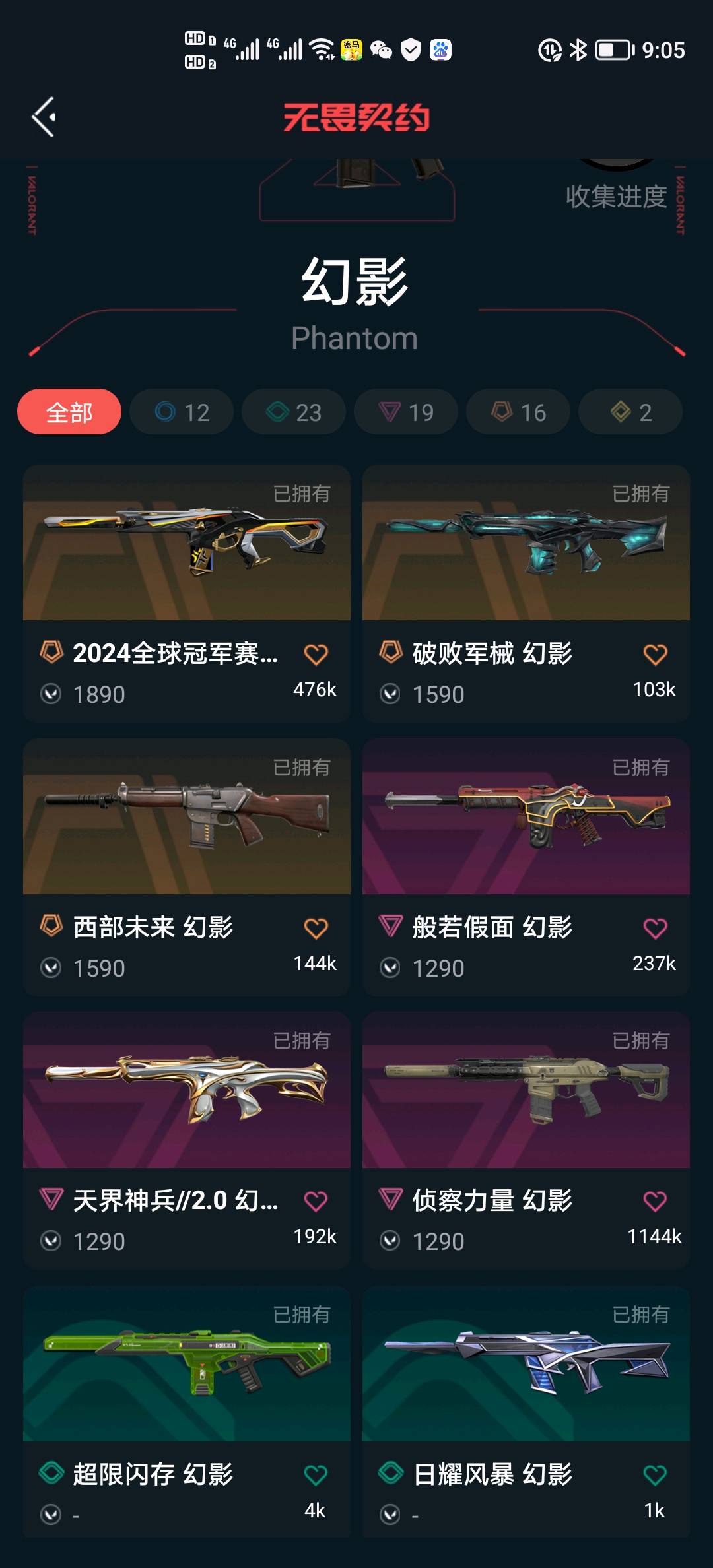The image size is (713, 1568).
Task: Filter skins by the tier with 19
Action: click(x=406, y=412)
